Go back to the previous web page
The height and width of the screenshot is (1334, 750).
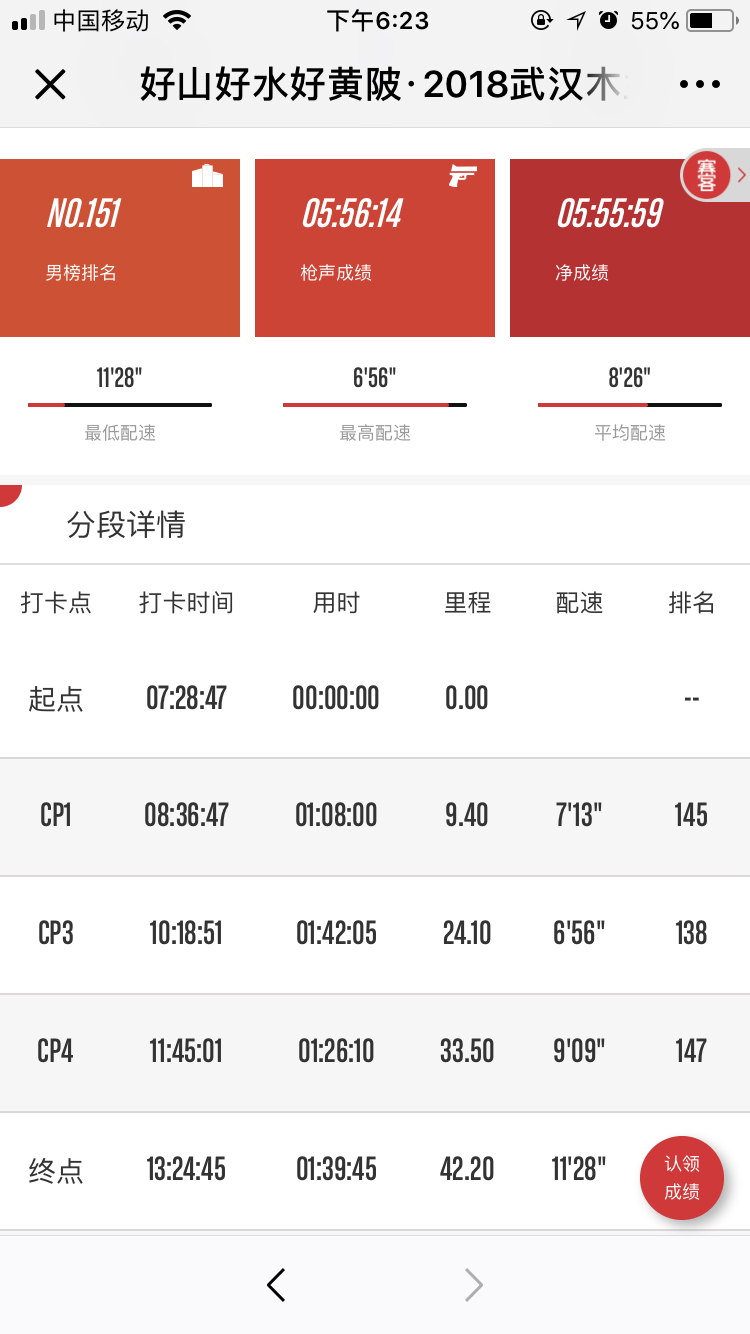click(x=277, y=1285)
